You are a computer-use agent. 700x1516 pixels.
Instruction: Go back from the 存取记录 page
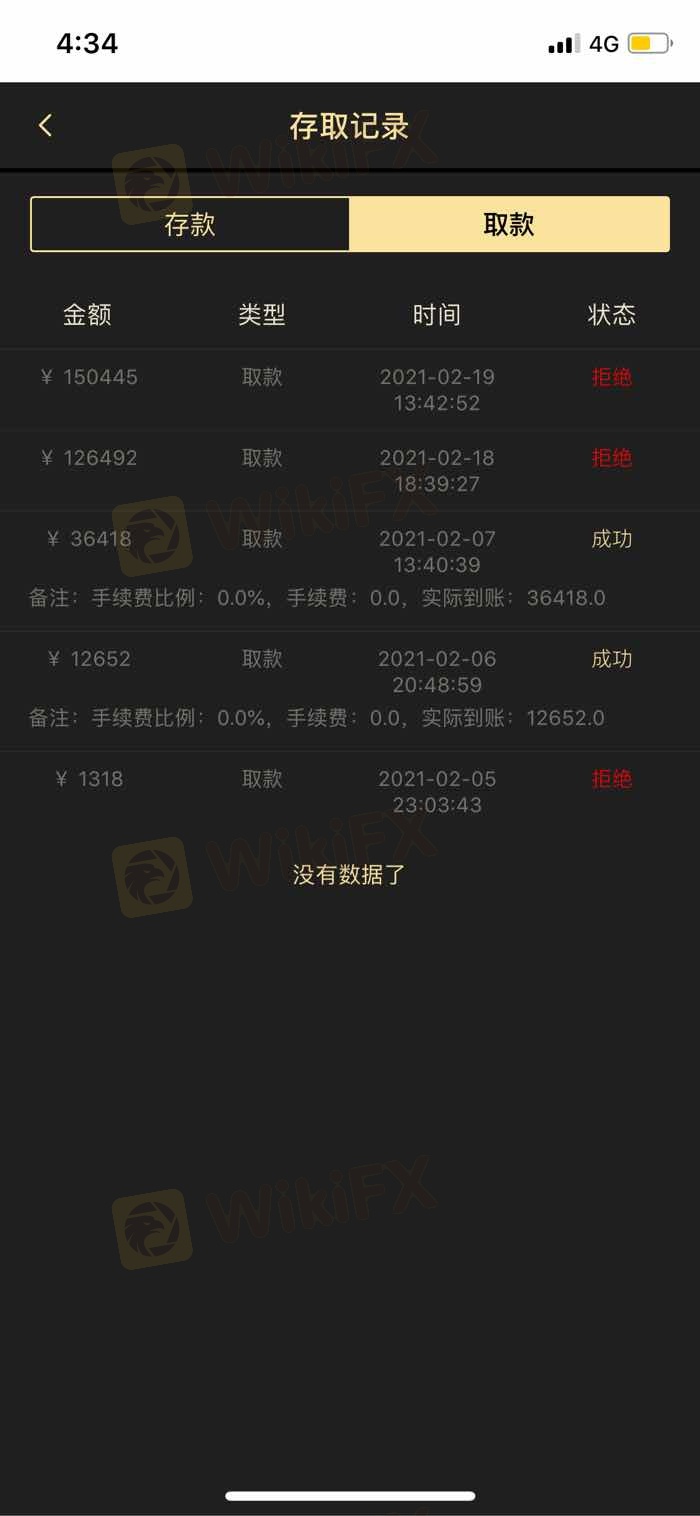tap(45, 126)
